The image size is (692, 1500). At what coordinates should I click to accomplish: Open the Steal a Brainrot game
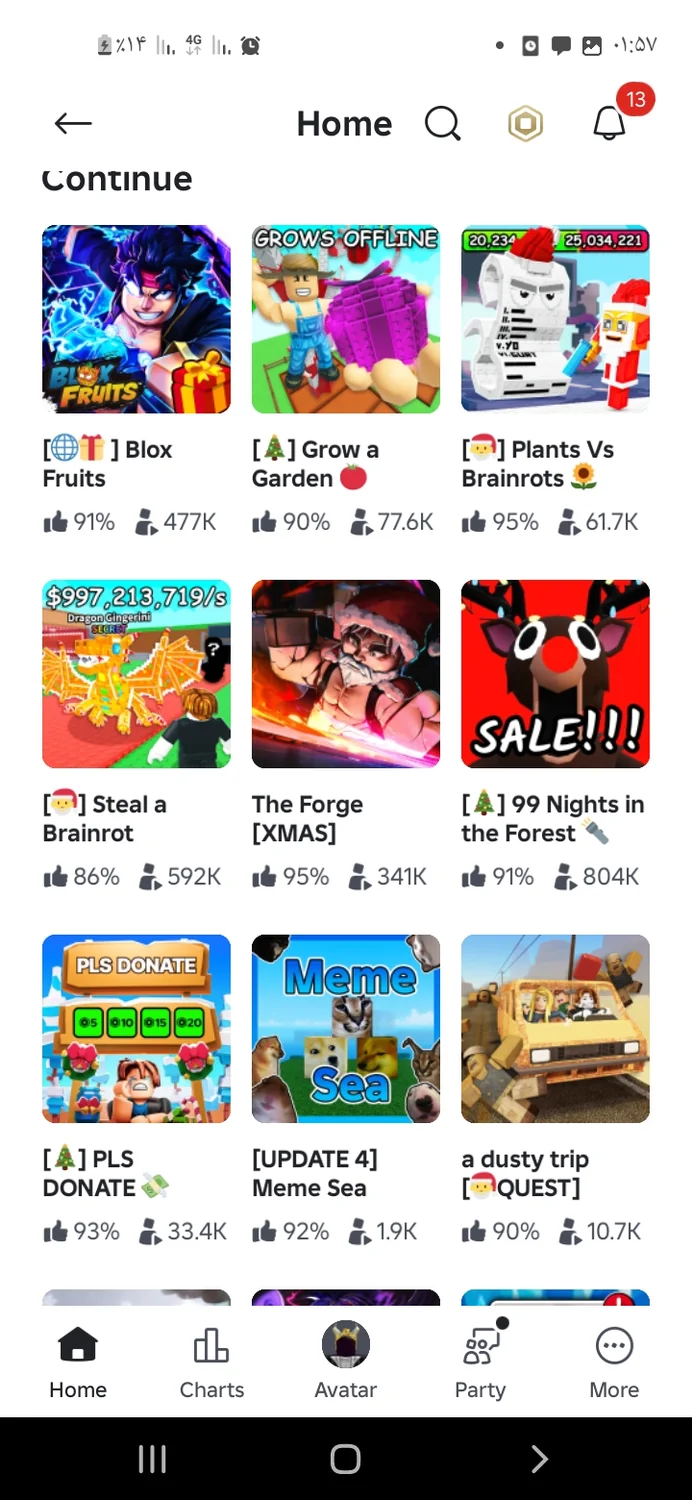[136, 674]
